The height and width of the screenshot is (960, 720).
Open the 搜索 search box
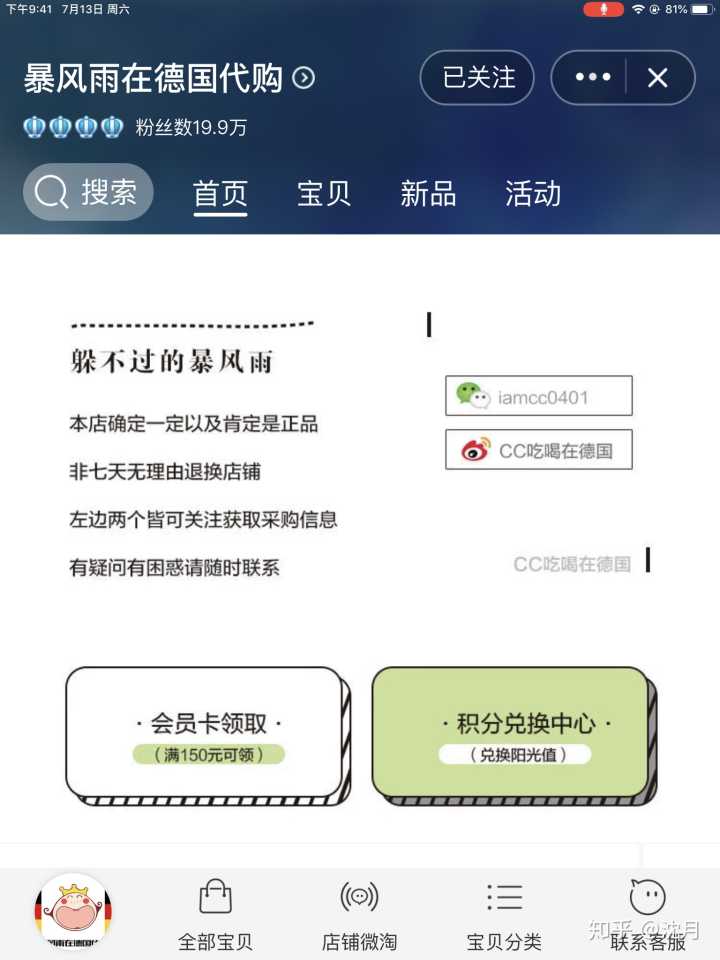pyautogui.click(x=88, y=192)
